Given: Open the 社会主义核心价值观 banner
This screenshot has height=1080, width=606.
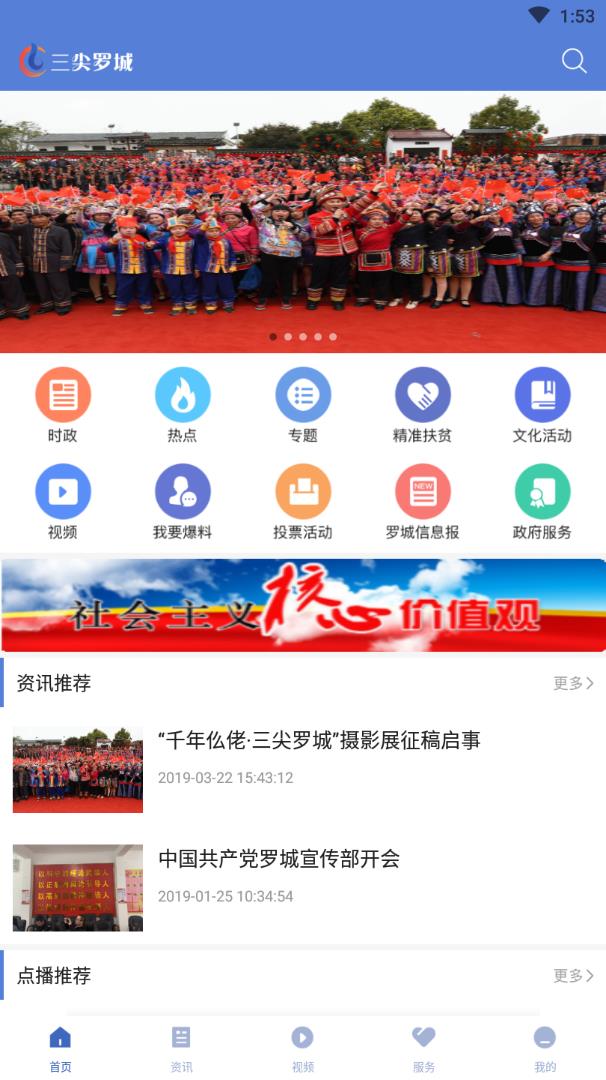Looking at the screenshot, I should 303,605.
